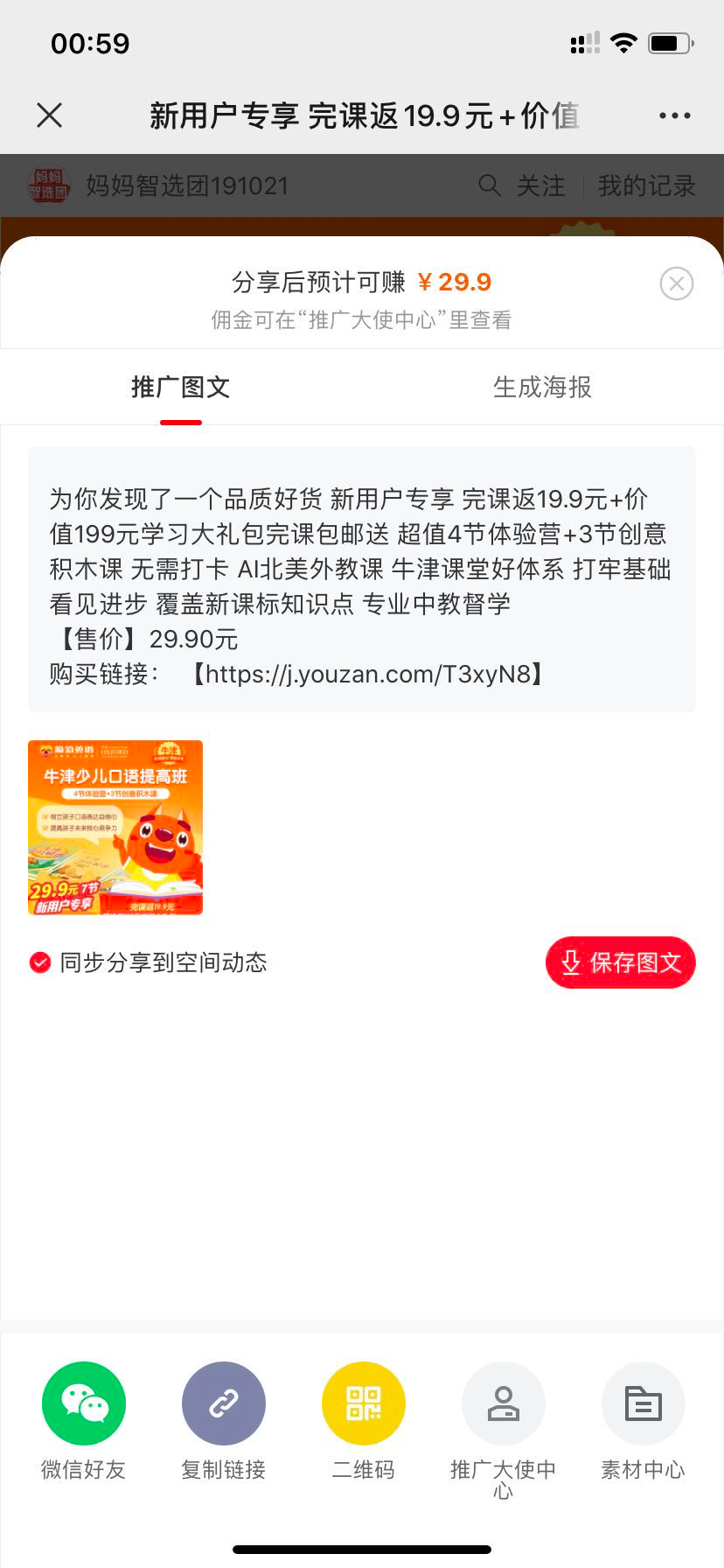Open the youzan purchase link
The width and height of the screenshot is (724, 1568).
coord(368,674)
